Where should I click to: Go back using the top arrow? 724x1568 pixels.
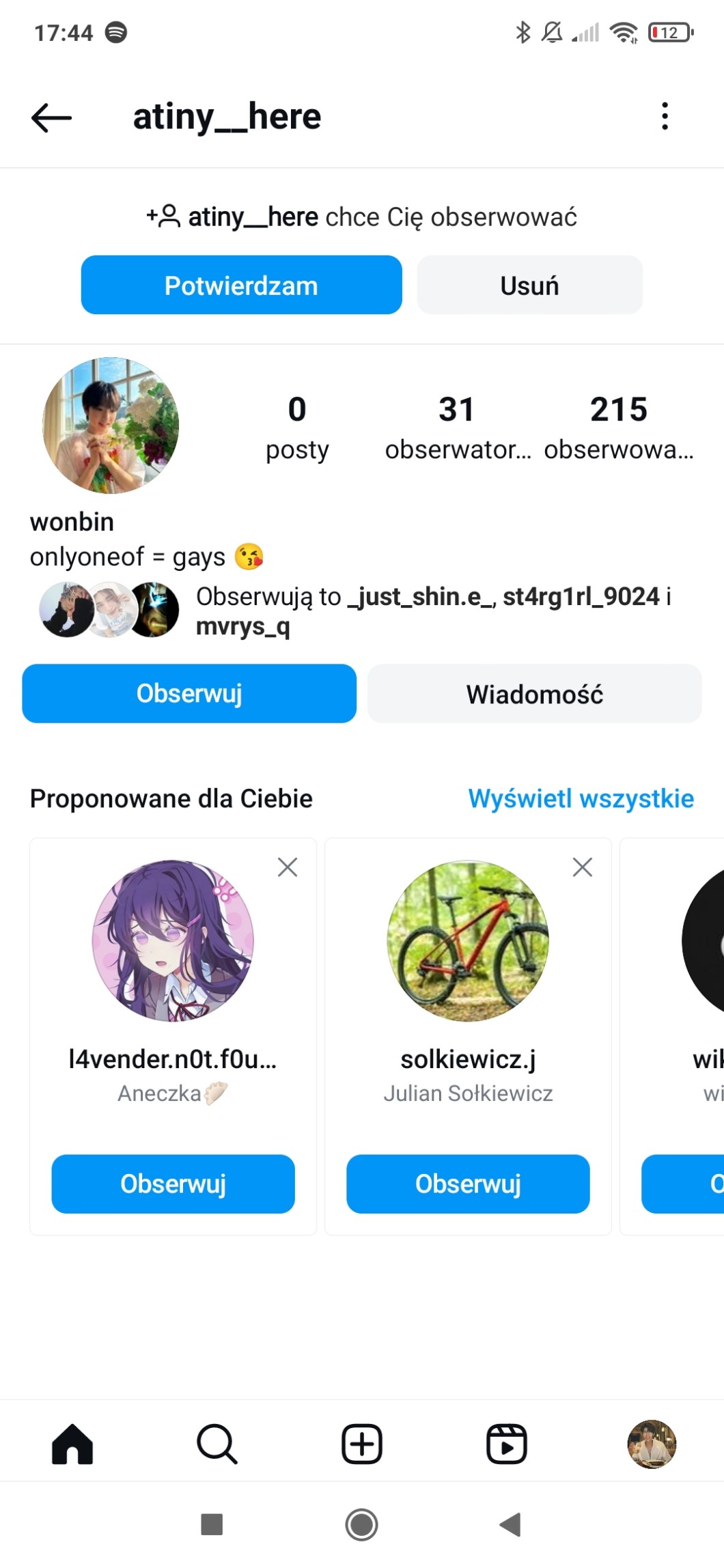coord(51,117)
